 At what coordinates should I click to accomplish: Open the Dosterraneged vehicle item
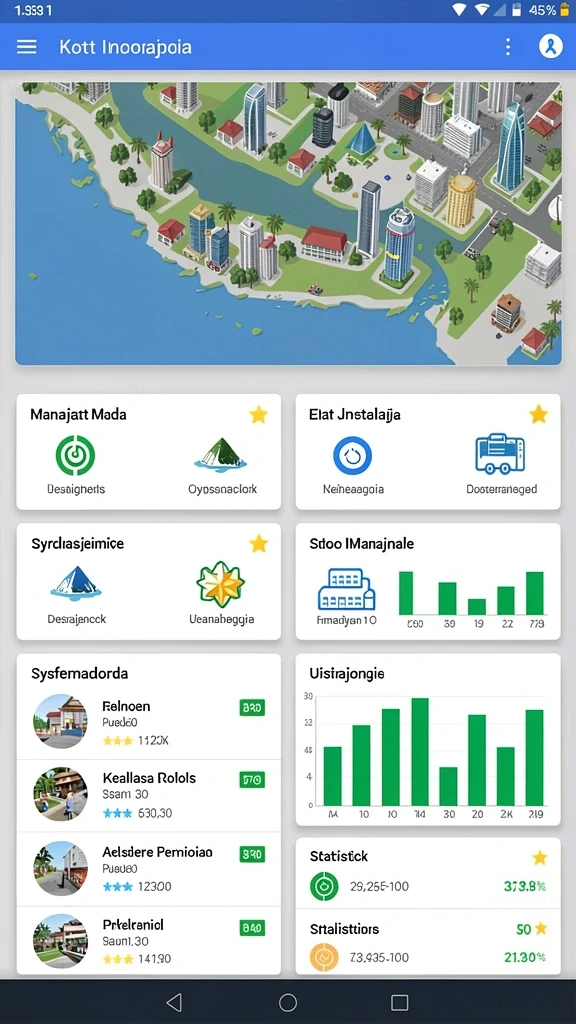point(502,464)
